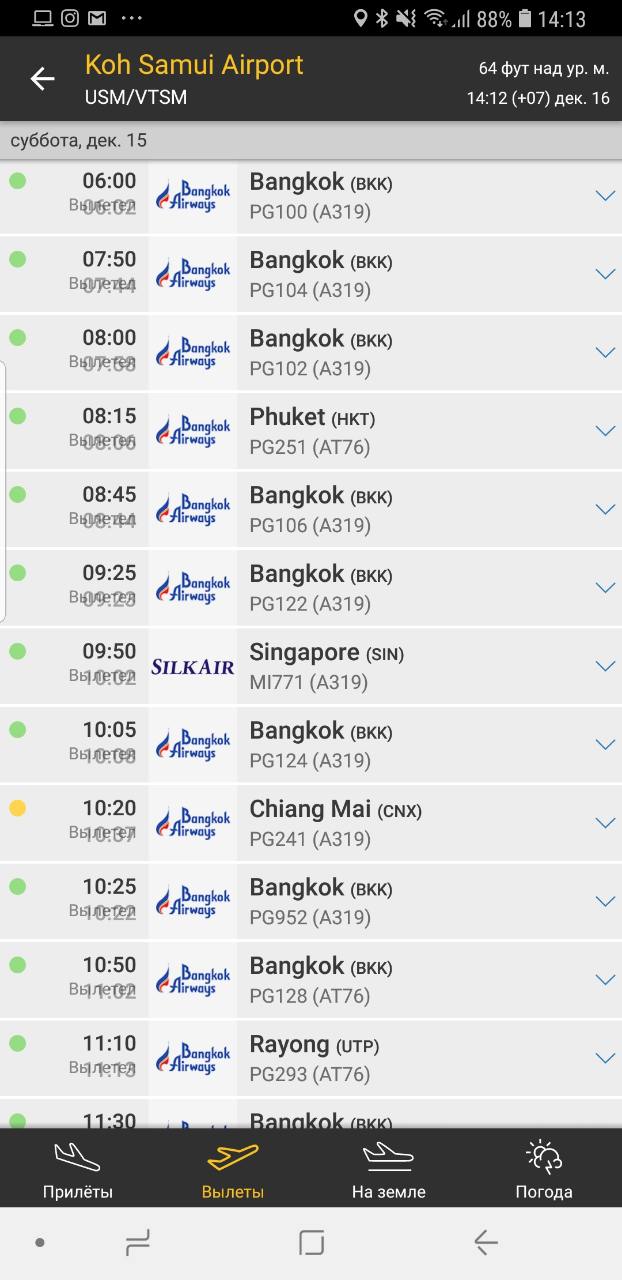
Task: Switch to the Прилёты tab
Action: click(x=78, y=1169)
